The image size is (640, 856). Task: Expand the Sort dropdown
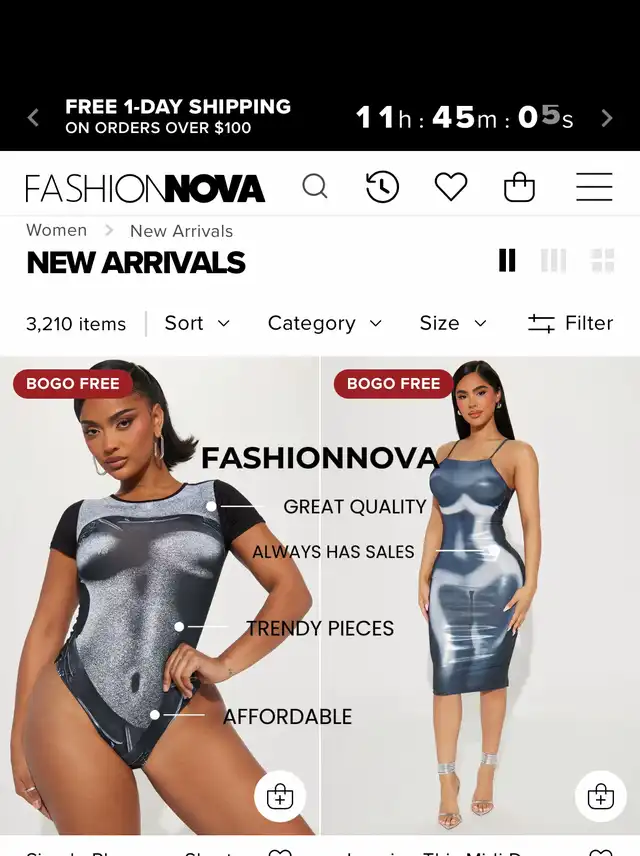(197, 323)
